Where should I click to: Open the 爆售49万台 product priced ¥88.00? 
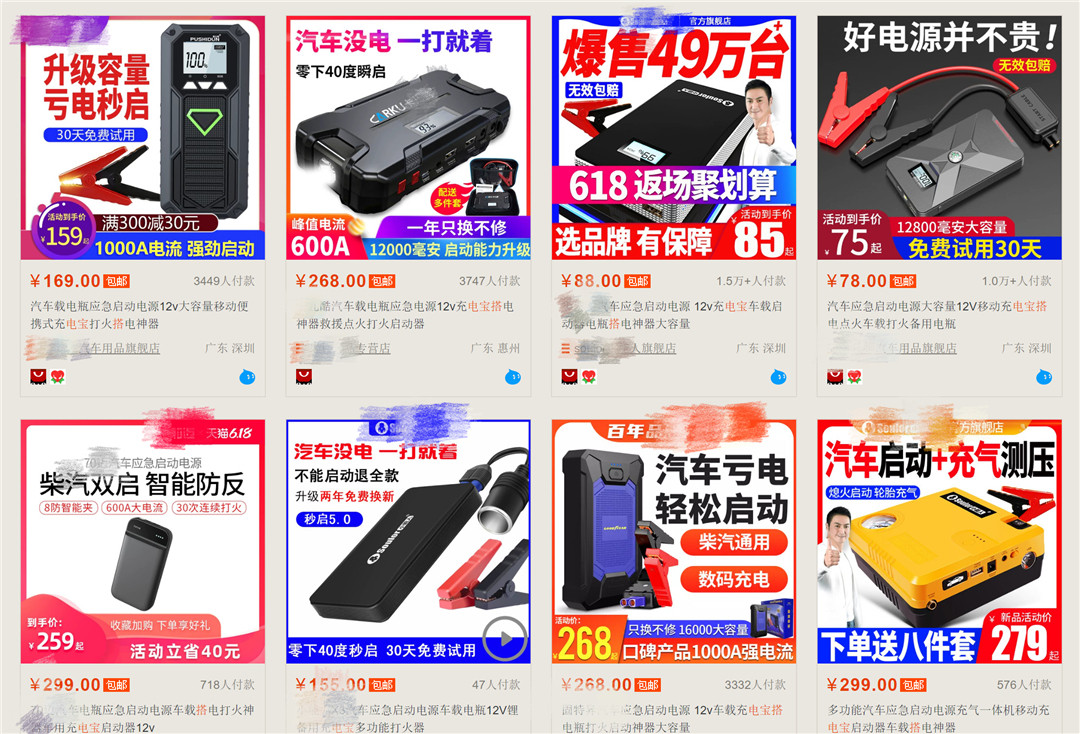pos(673,138)
